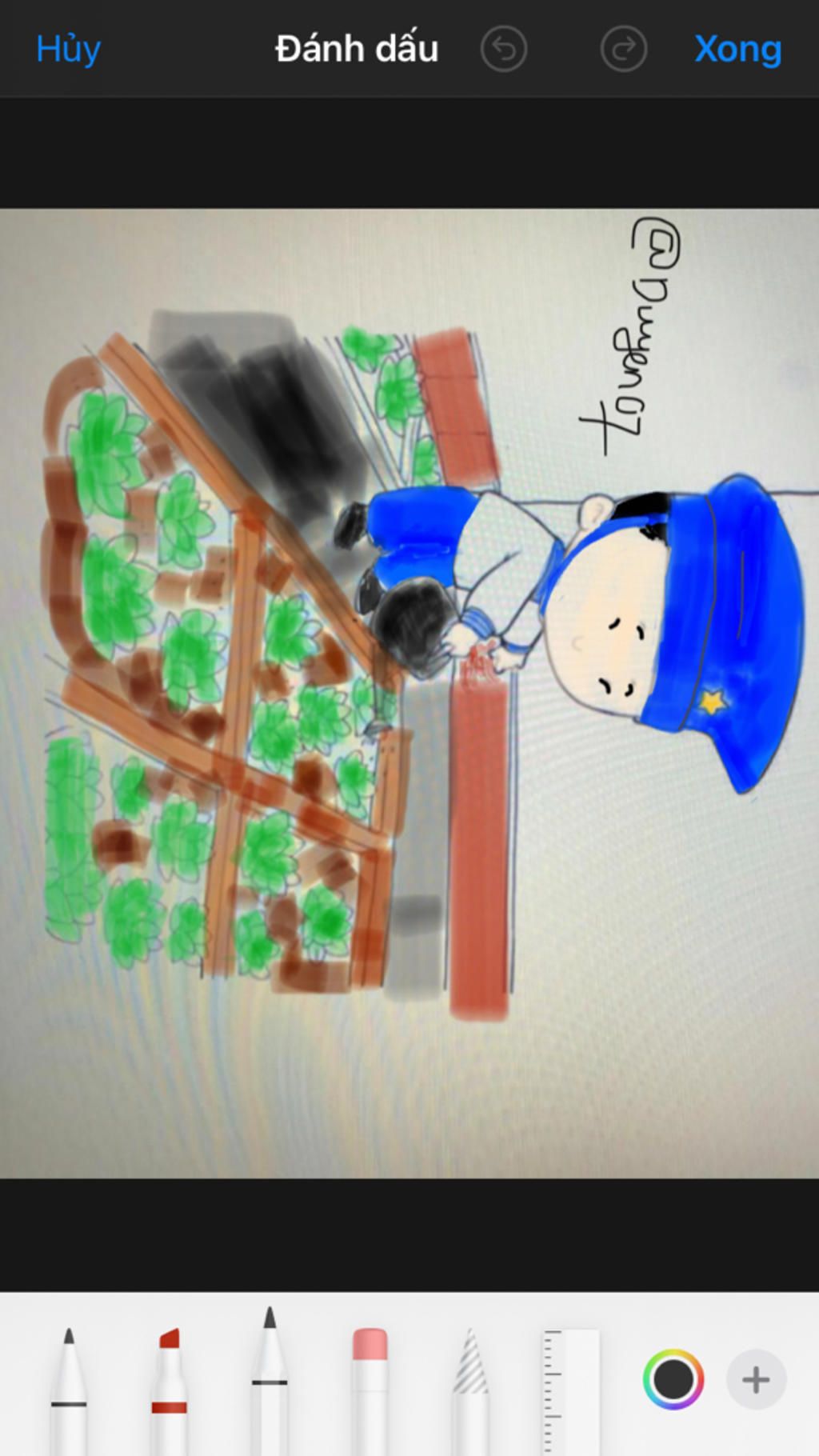Tap Hủy to cancel markup
This screenshot has height=1456, width=819.
pos(68,50)
